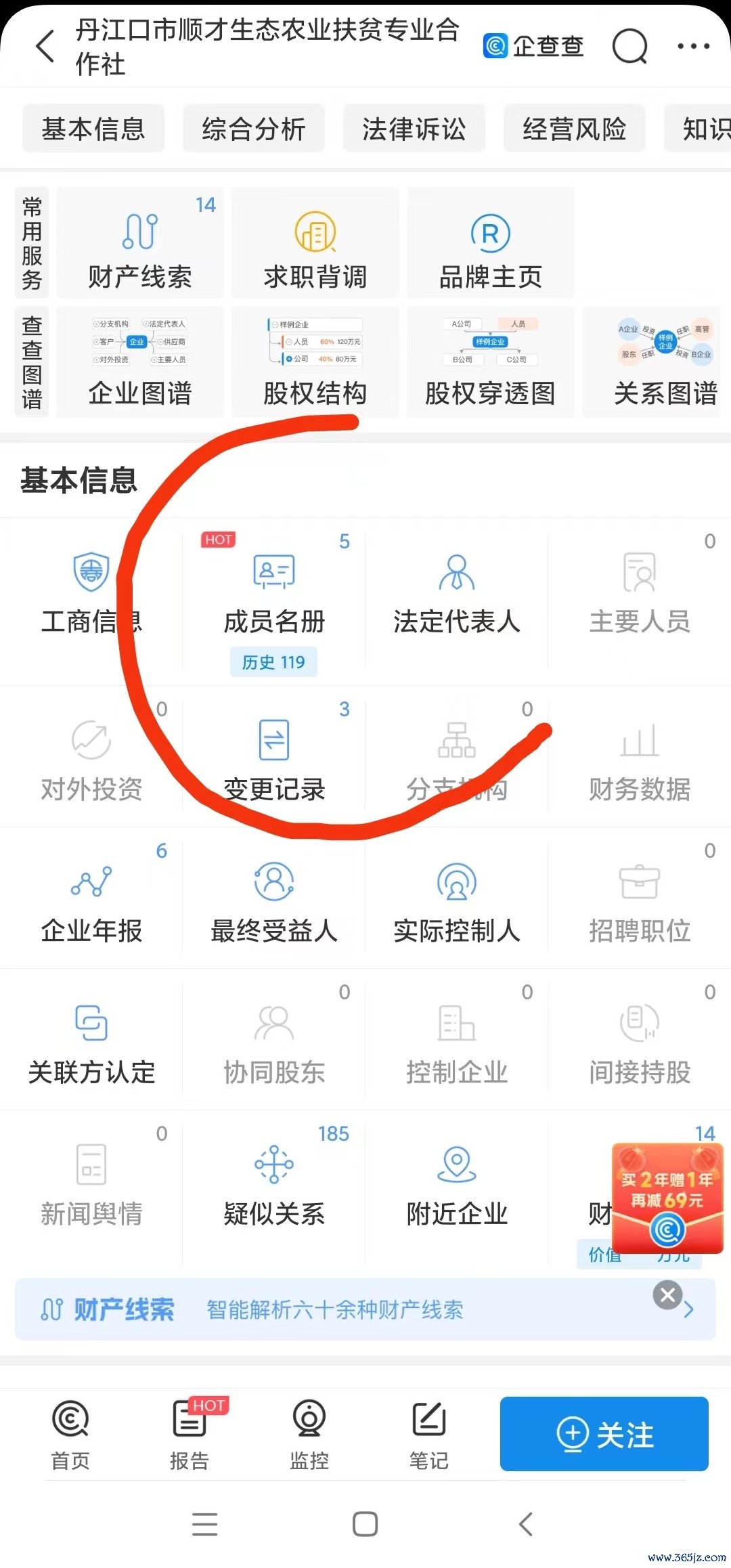Switch to the 综合分析 tab
This screenshot has height=1568, width=731.
coord(254,129)
